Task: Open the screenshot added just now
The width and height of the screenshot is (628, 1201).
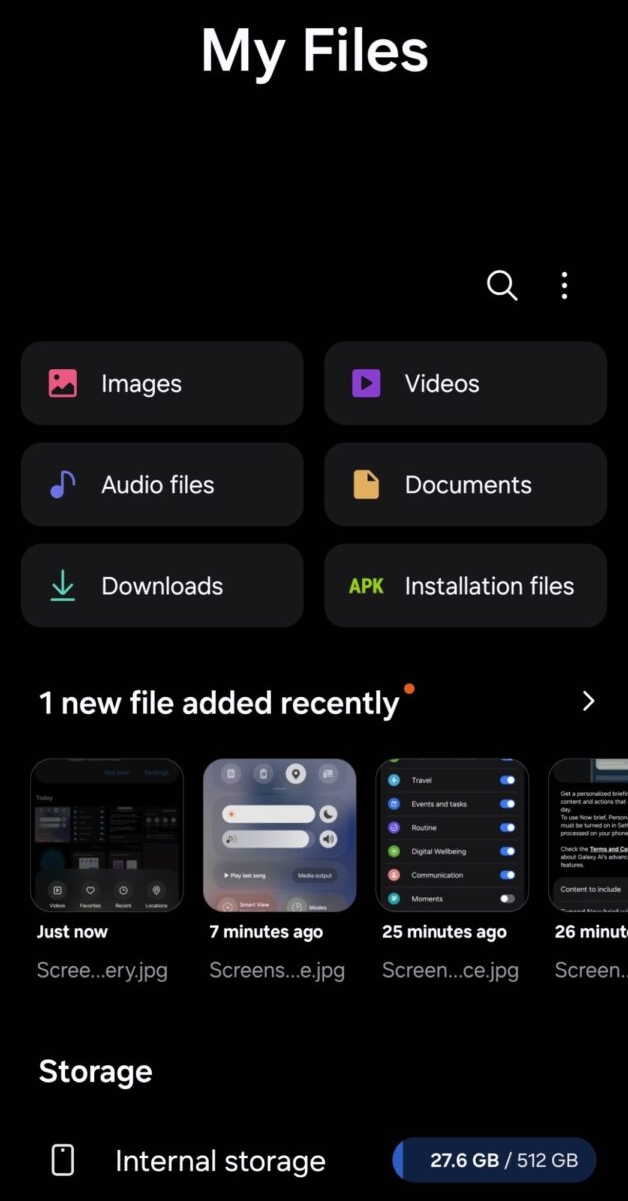Action: point(107,835)
